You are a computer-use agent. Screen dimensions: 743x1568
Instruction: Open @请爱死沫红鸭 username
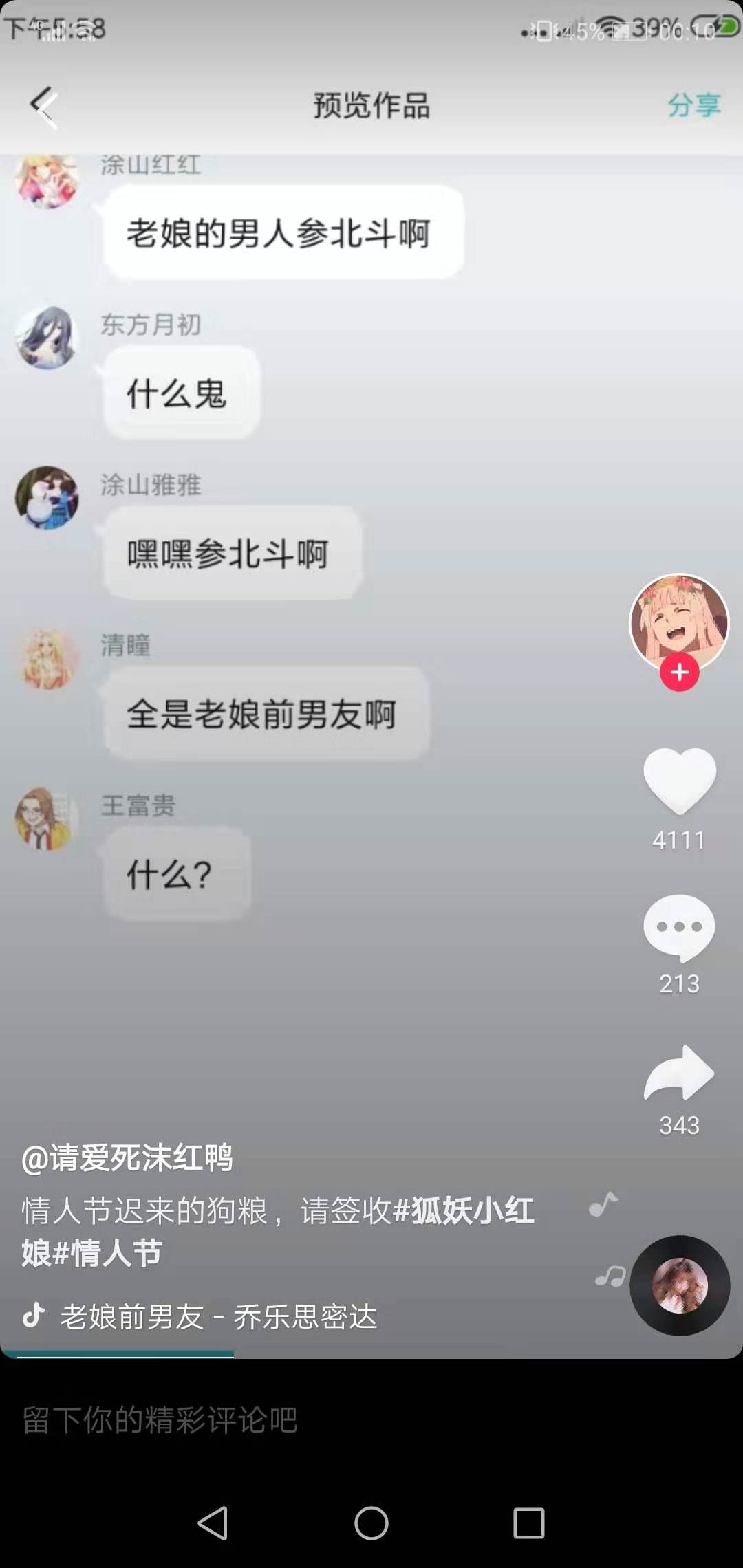click(x=127, y=1158)
